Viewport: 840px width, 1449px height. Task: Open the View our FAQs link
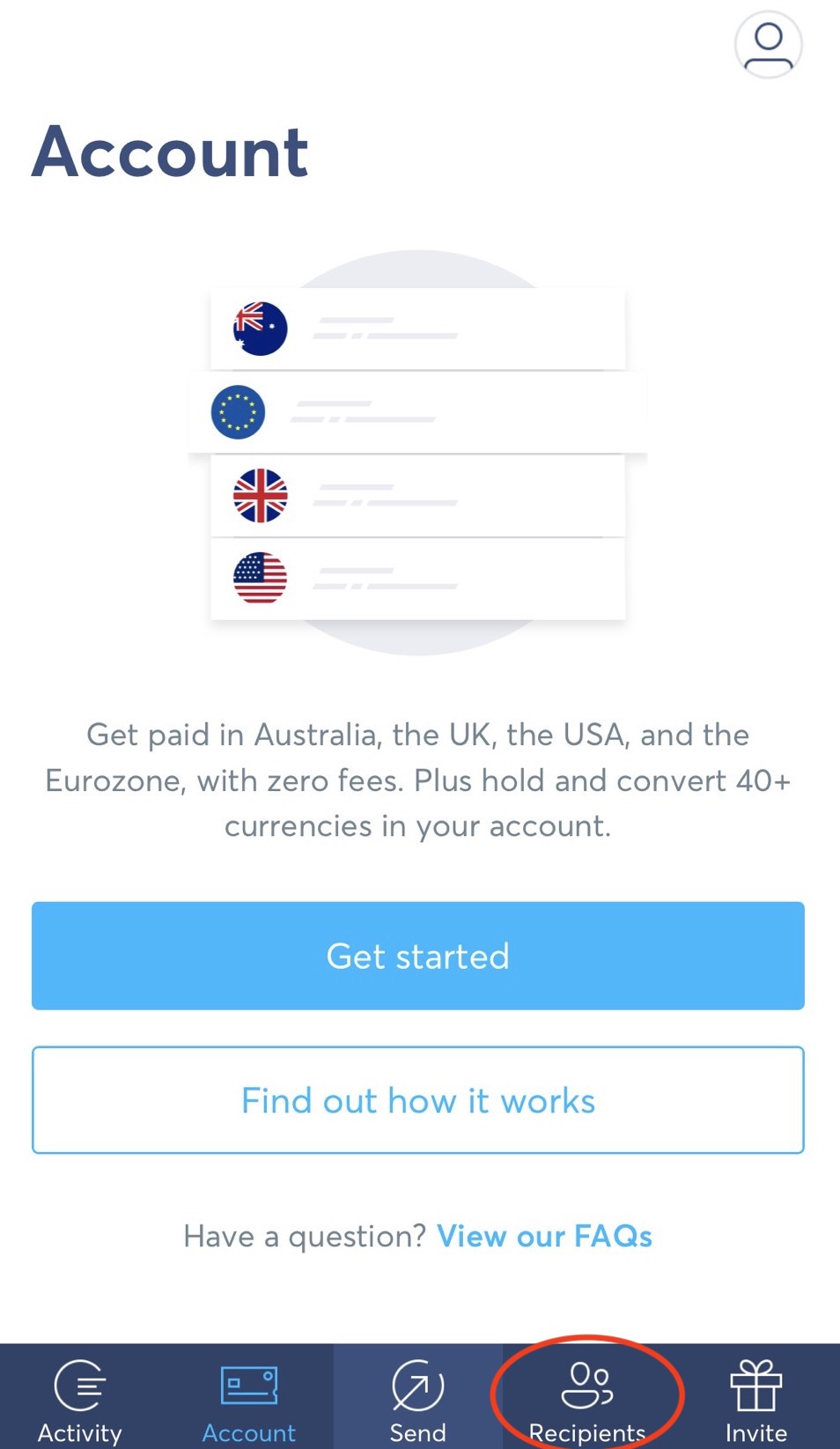[x=544, y=1236]
